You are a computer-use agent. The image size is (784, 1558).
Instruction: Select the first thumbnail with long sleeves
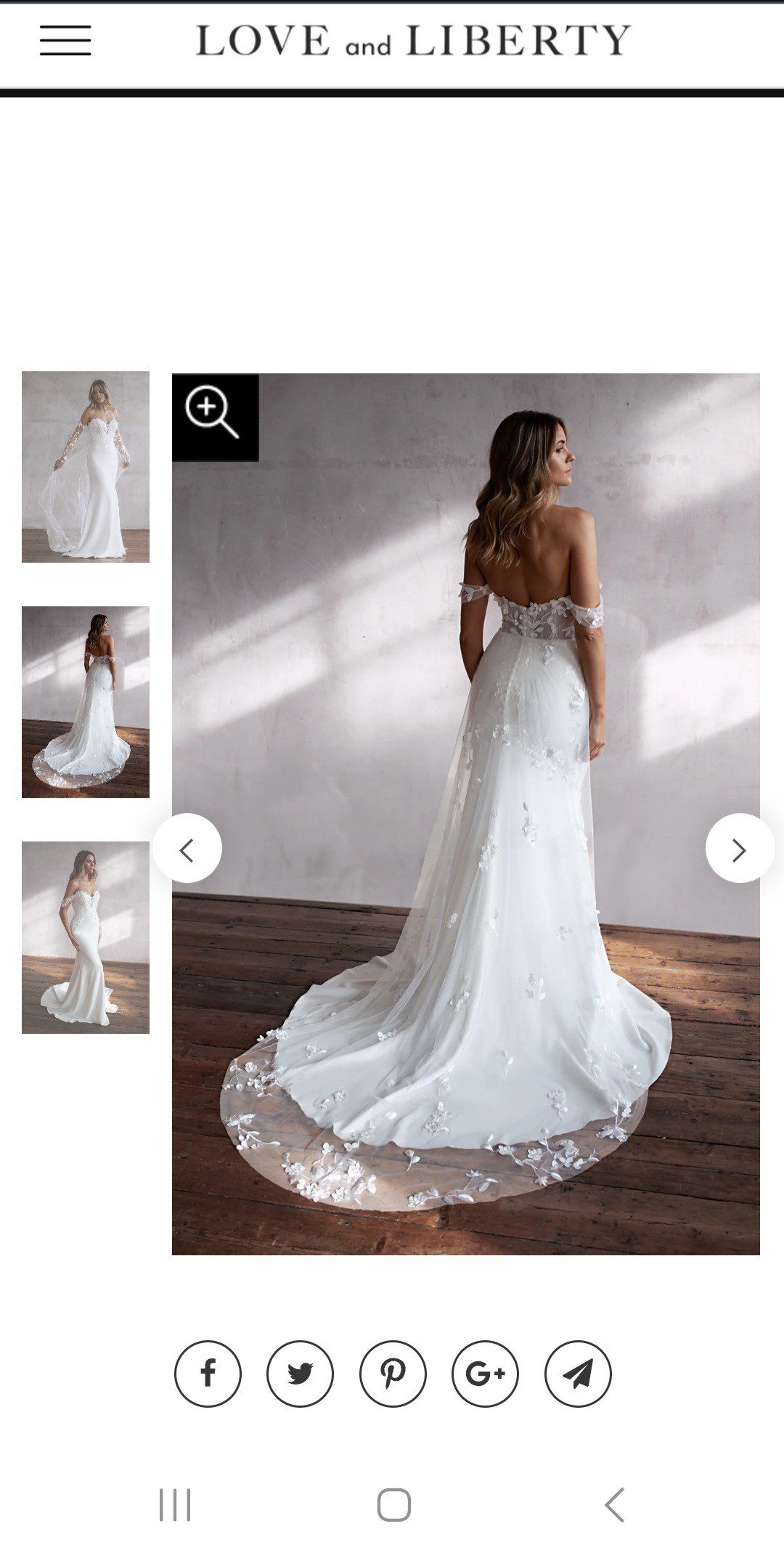(x=86, y=467)
